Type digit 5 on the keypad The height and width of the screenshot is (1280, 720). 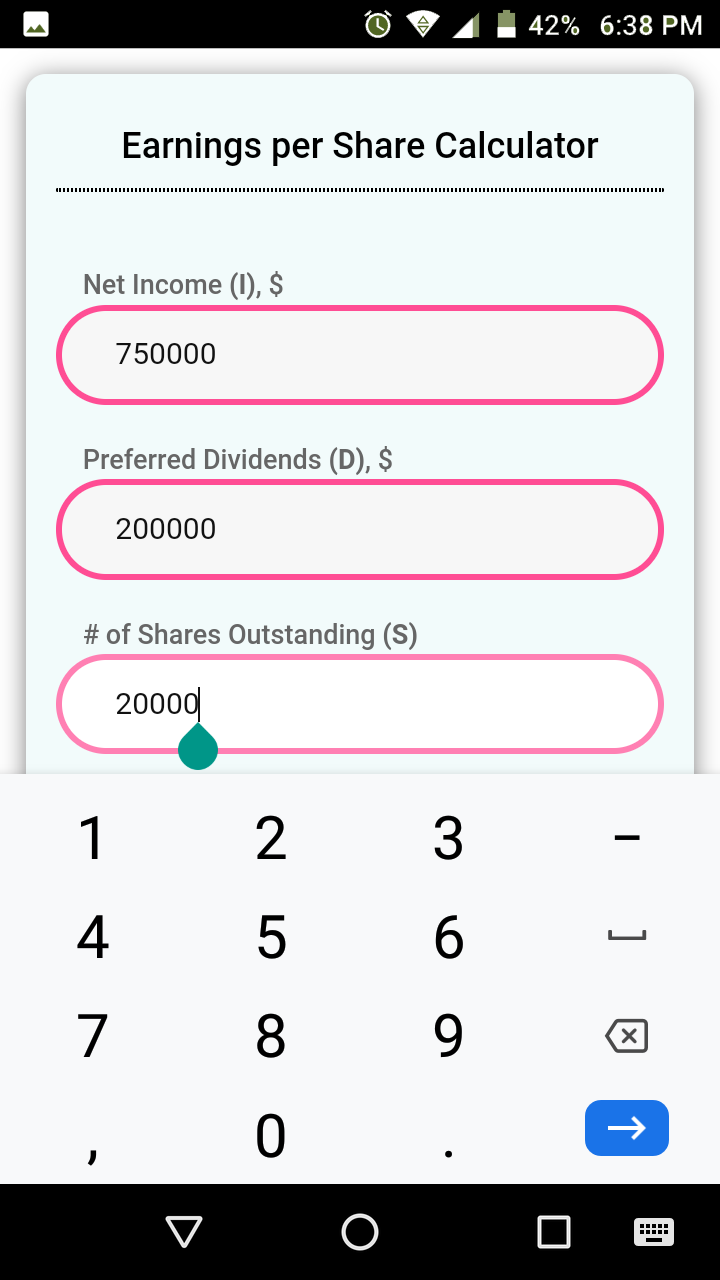[x=271, y=937]
